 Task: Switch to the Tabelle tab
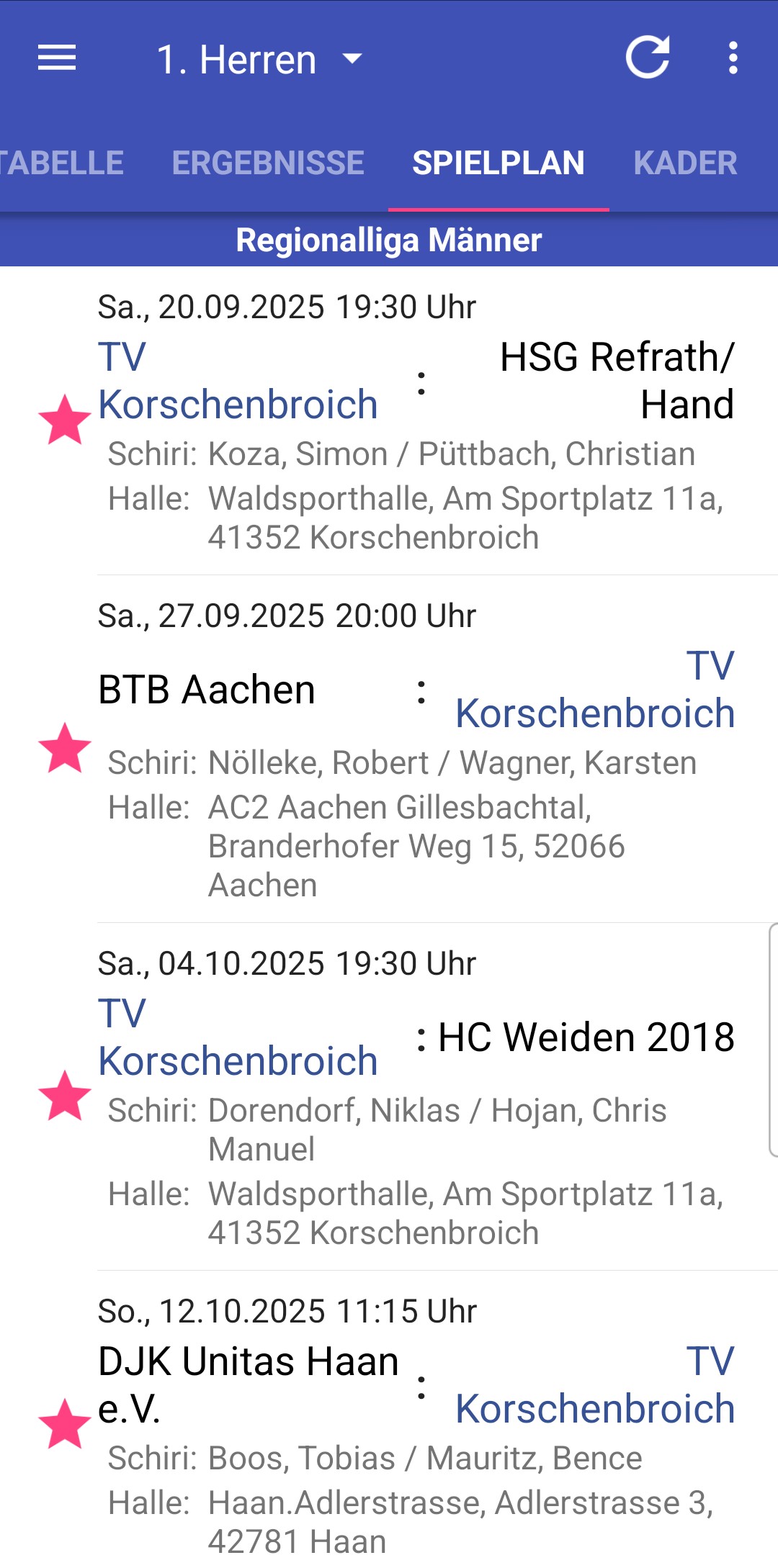[x=62, y=163]
